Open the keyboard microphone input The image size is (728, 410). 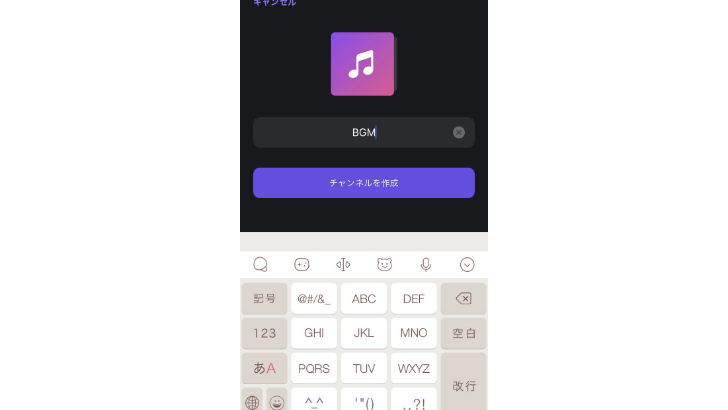click(x=426, y=265)
